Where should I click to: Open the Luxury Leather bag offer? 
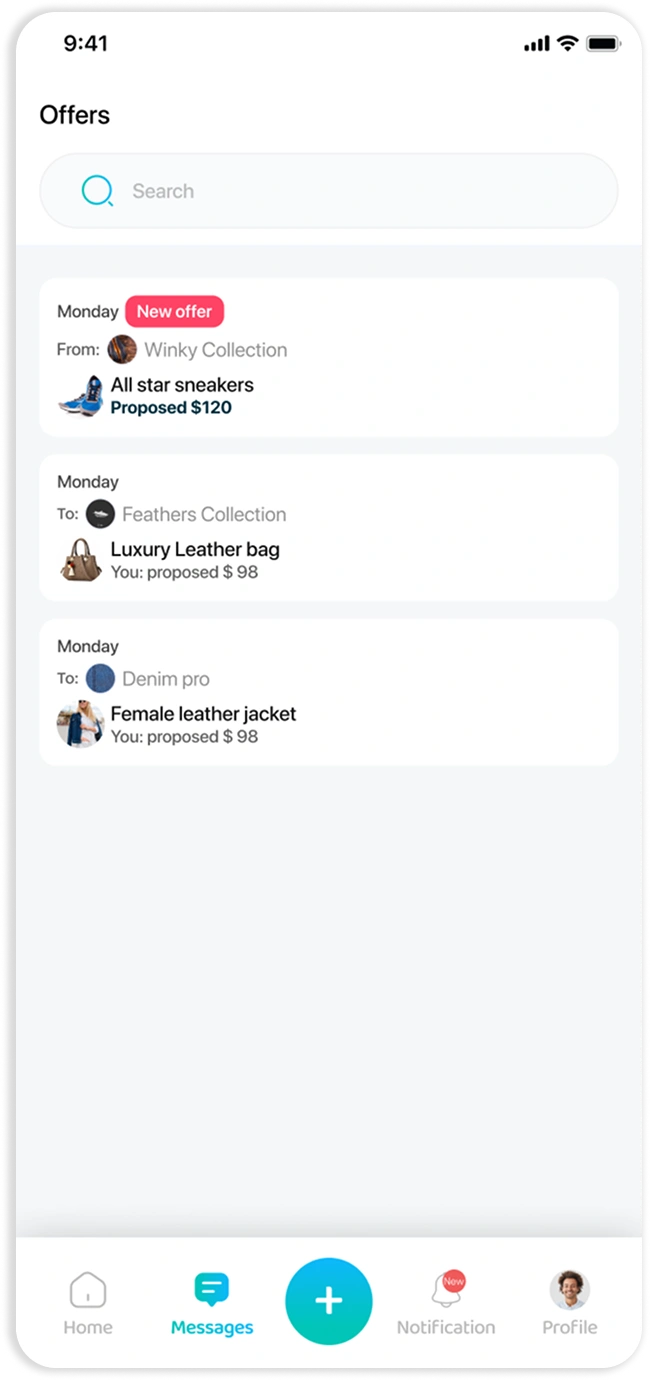pyautogui.click(x=328, y=528)
